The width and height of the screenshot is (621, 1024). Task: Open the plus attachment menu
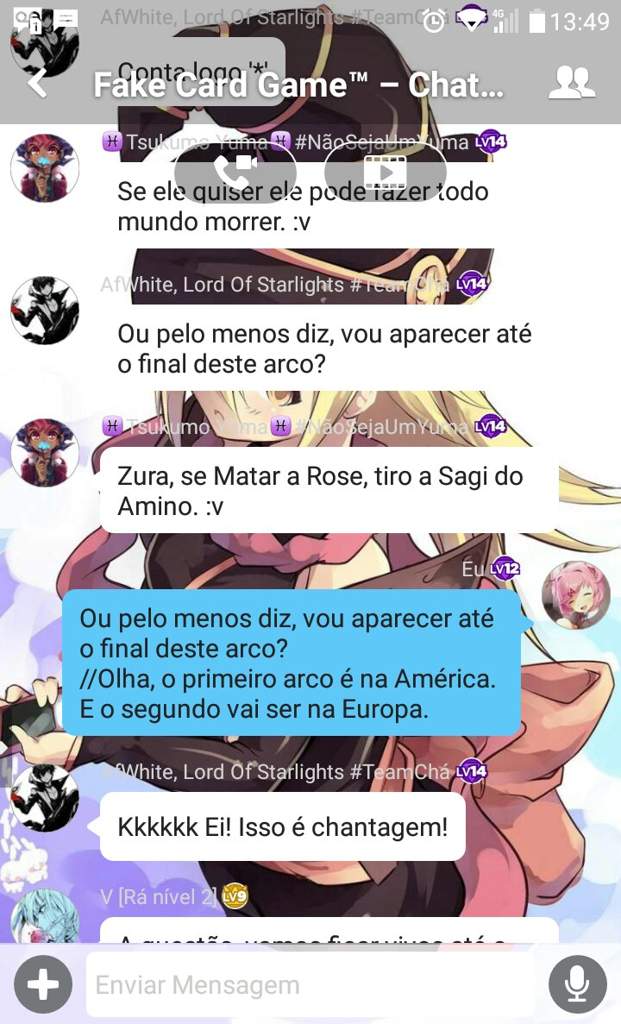[41, 984]
